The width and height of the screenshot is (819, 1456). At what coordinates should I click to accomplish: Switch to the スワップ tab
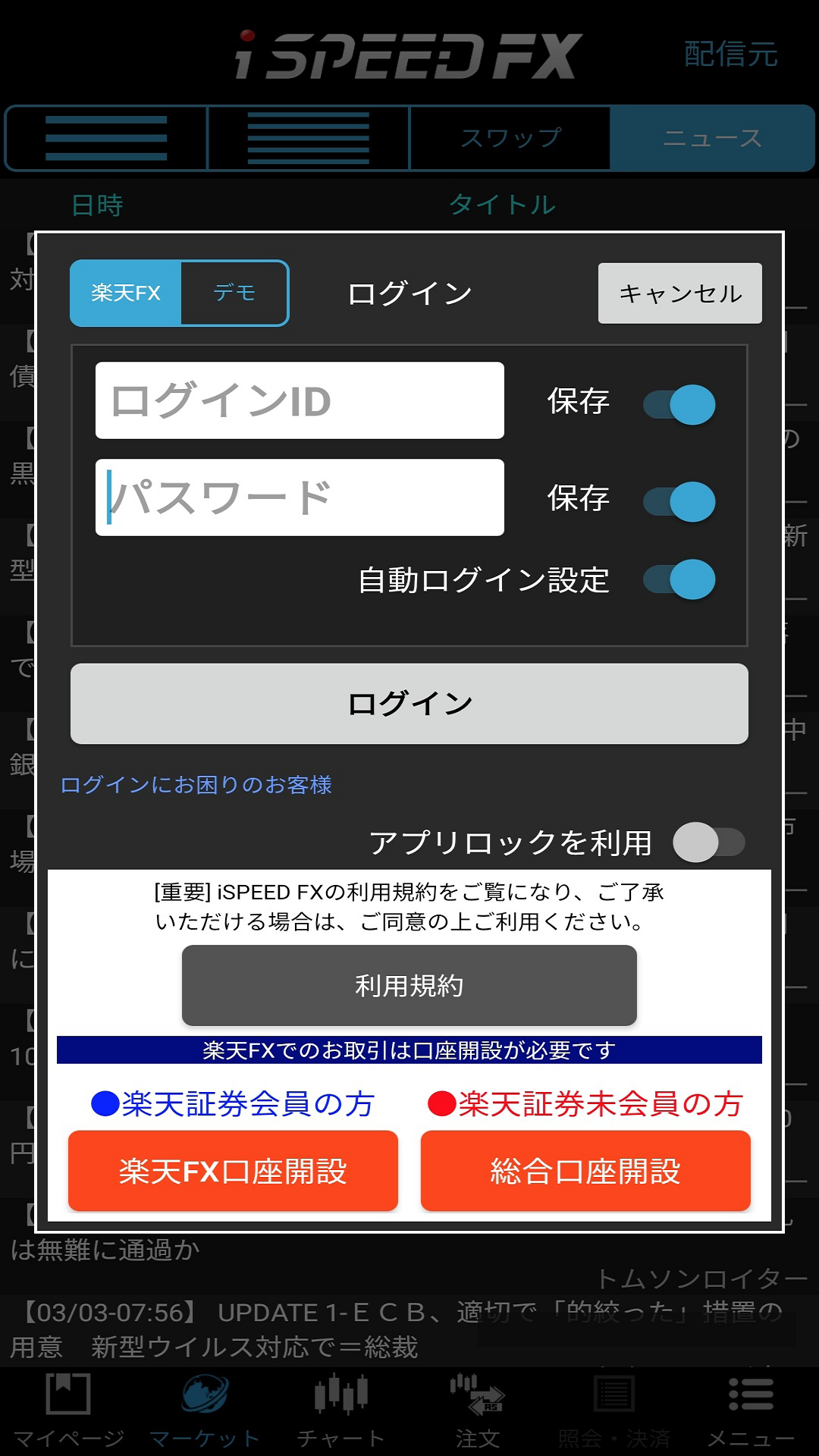[512, 138]
